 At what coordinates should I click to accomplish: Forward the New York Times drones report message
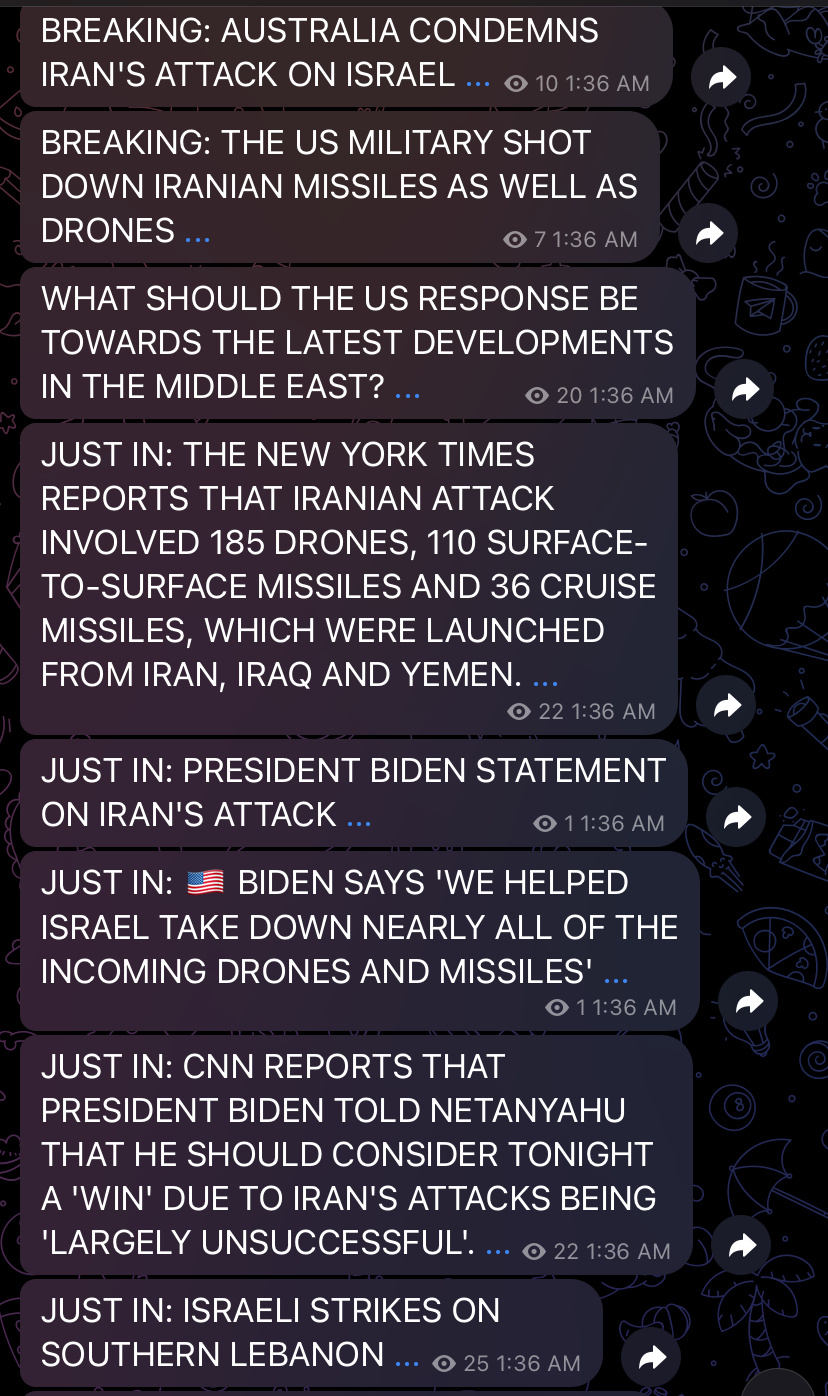pyautogui.click(x=727, y=706)
